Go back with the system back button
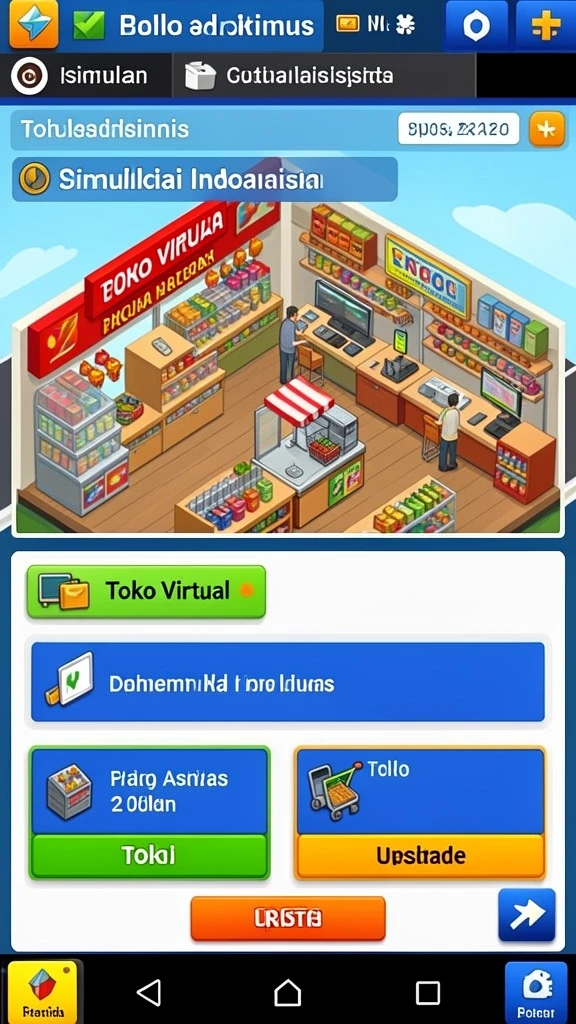 tap(149, 993)
